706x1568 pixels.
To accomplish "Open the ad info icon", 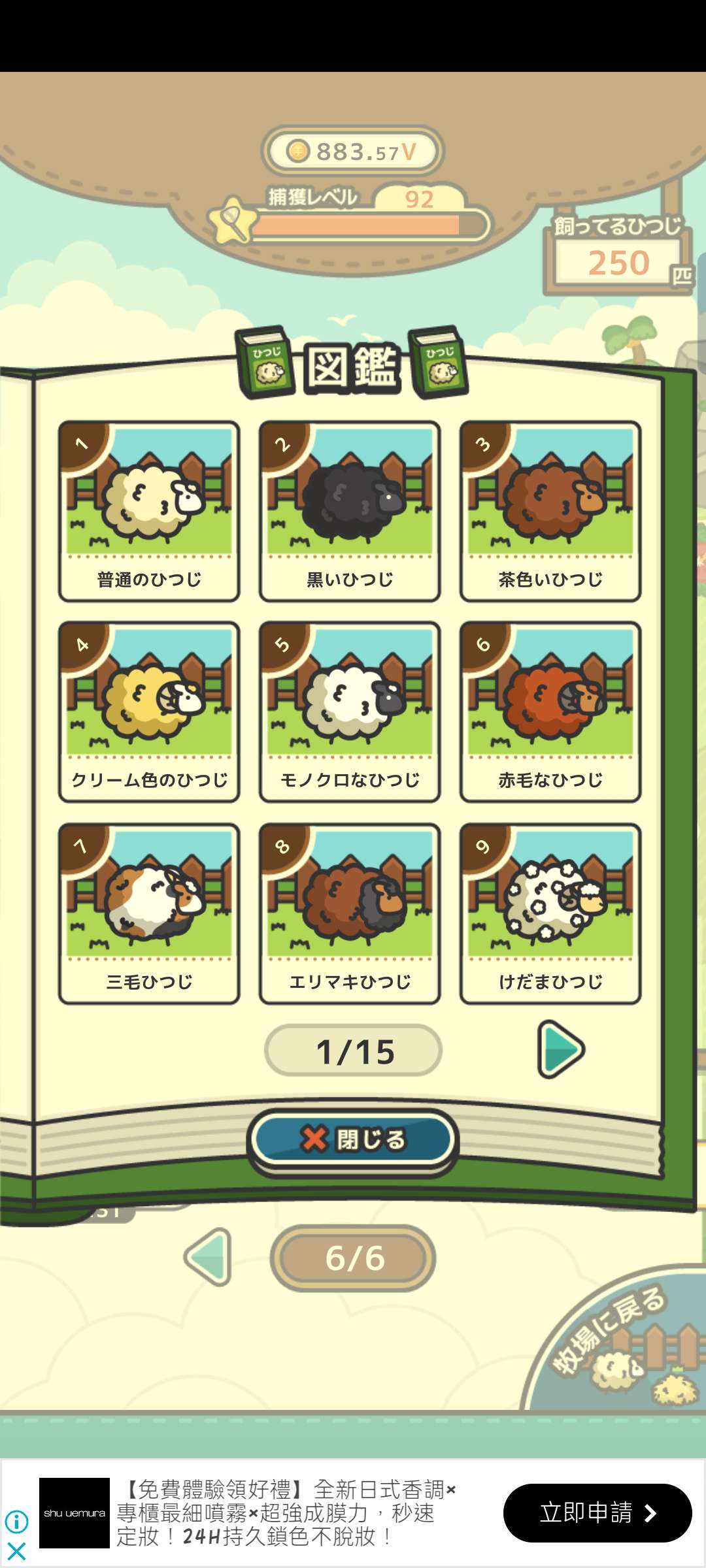I will point(16,1522).
